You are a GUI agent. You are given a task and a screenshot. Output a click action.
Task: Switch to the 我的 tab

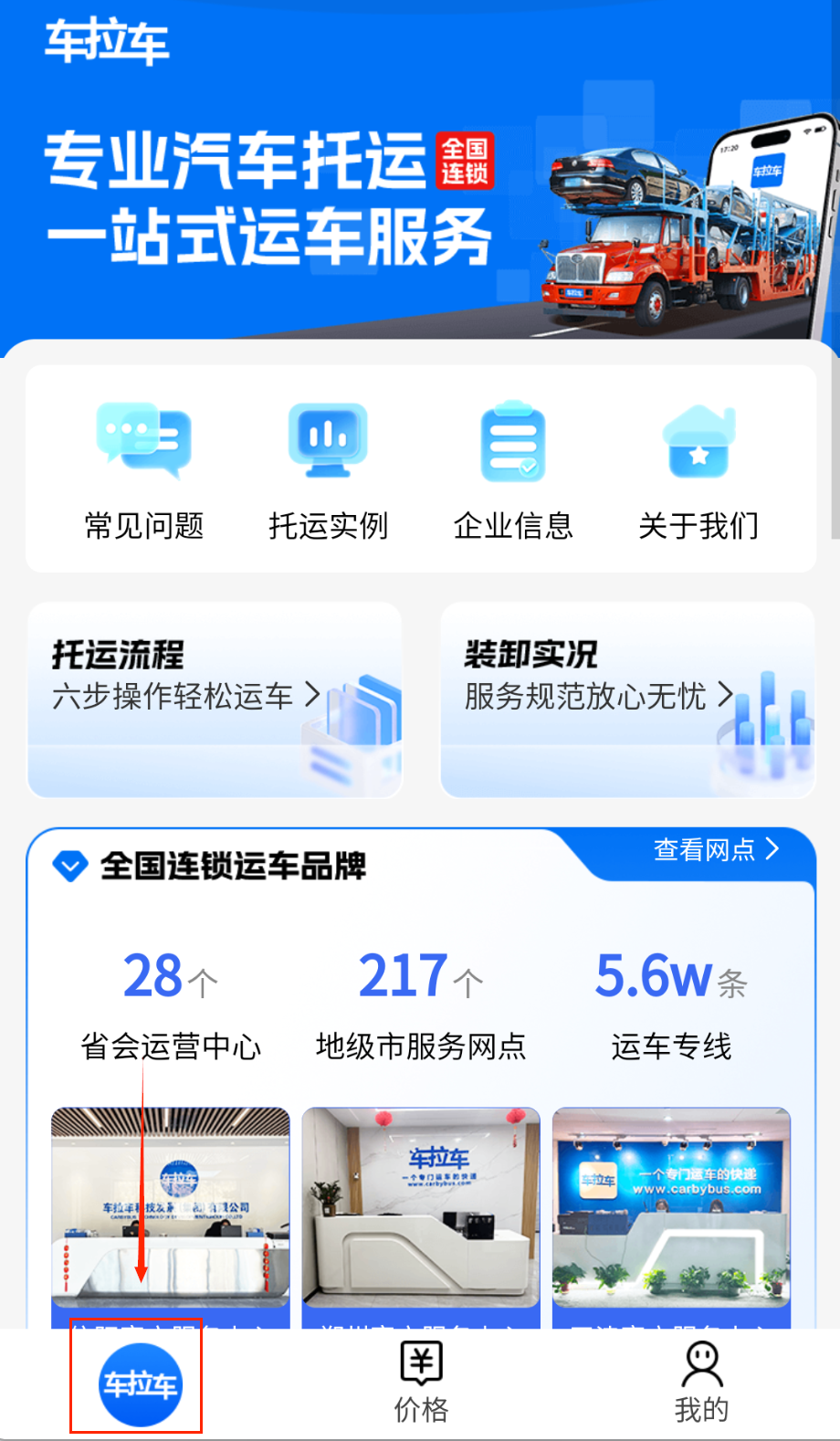click(701, 1383)
